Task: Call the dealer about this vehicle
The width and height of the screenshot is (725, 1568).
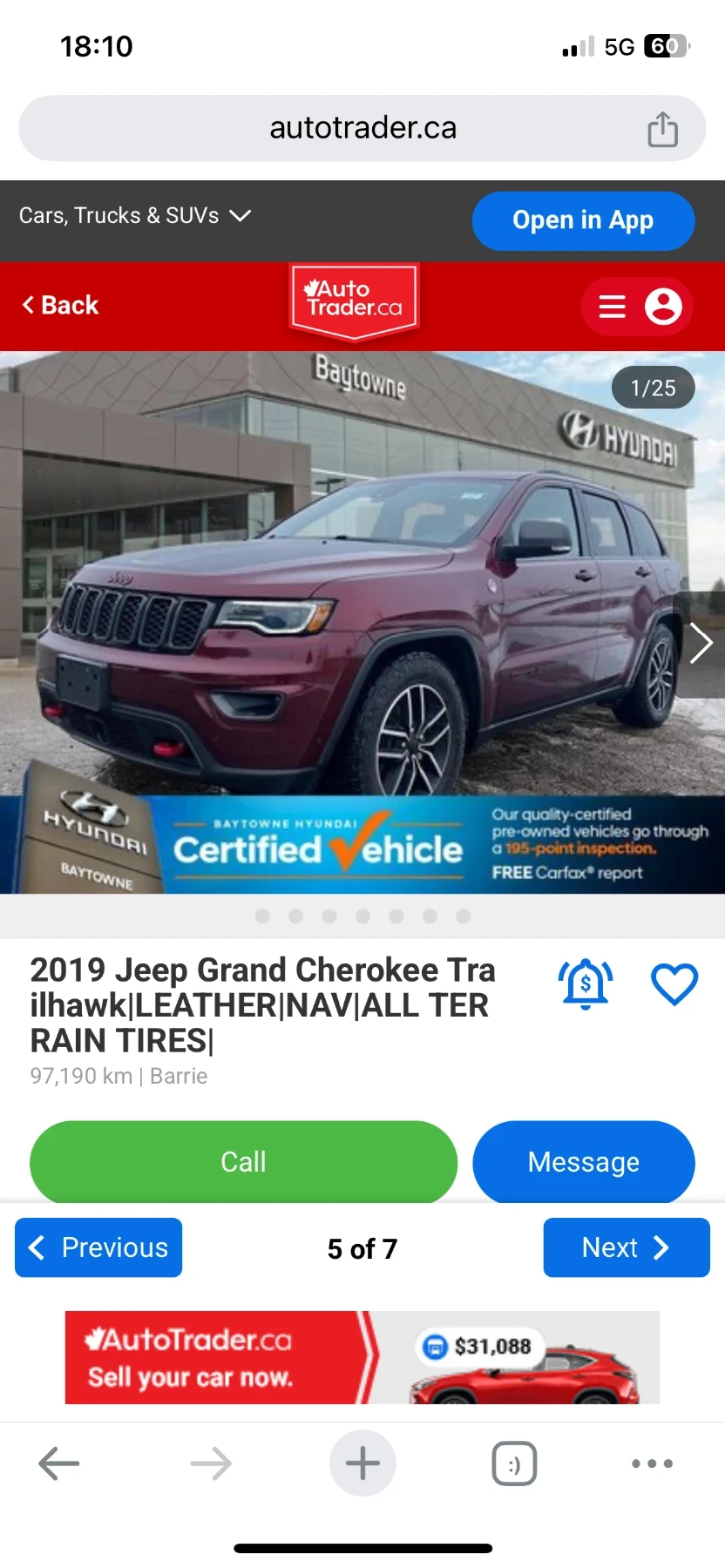Action: [243, 1161]
